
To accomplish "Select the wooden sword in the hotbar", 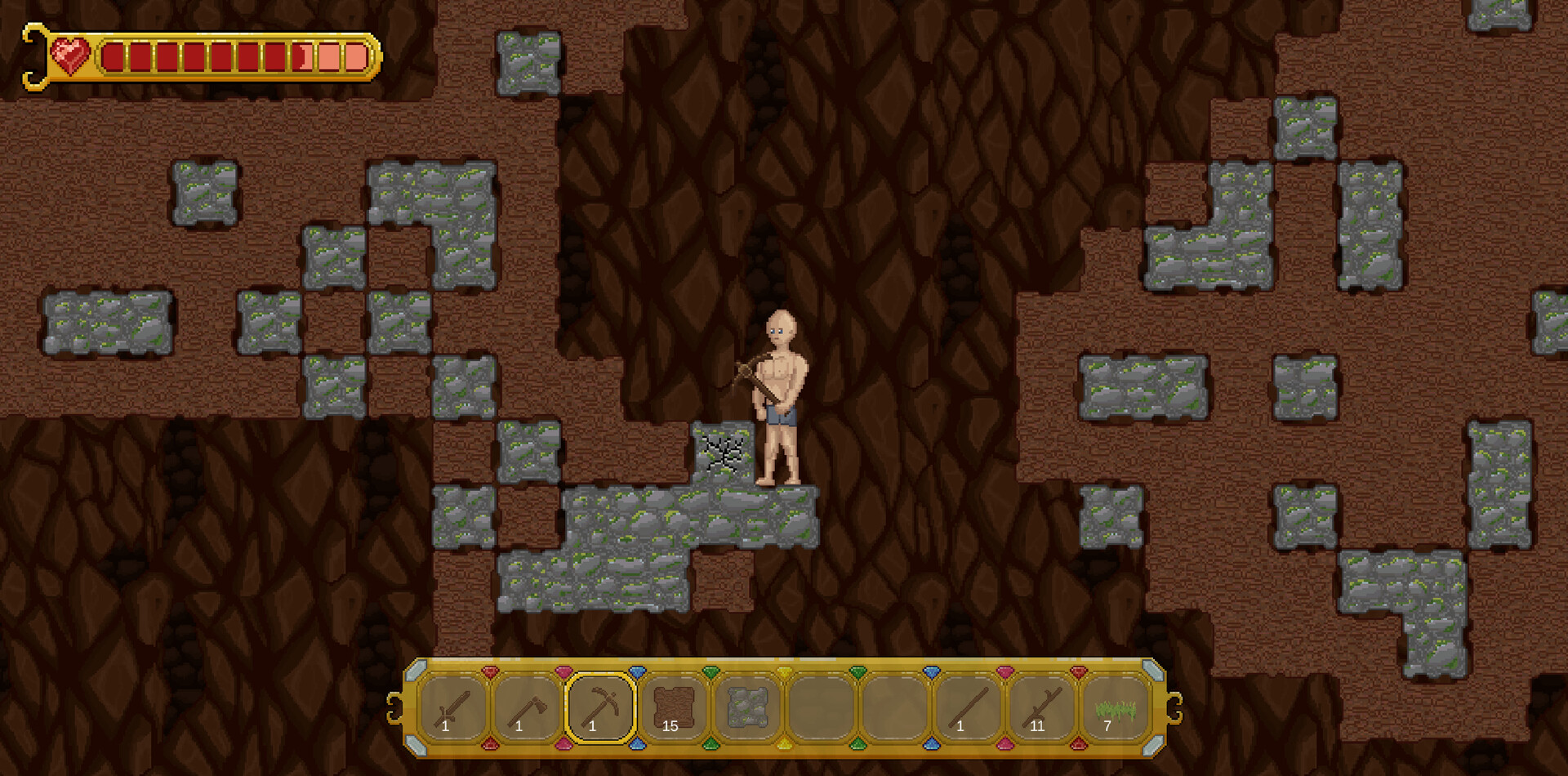I will click(x=453, y=707).
